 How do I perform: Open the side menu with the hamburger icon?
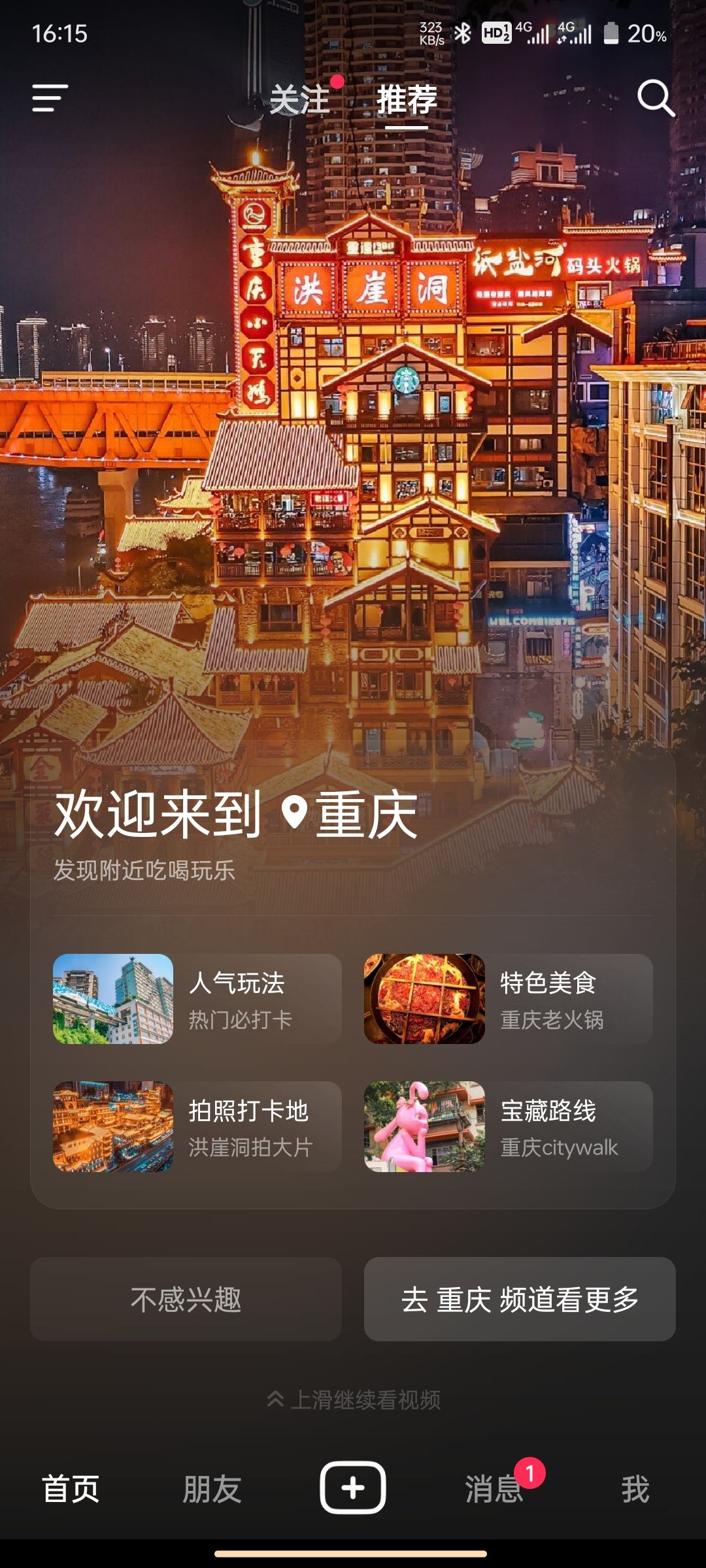[50, 98]
